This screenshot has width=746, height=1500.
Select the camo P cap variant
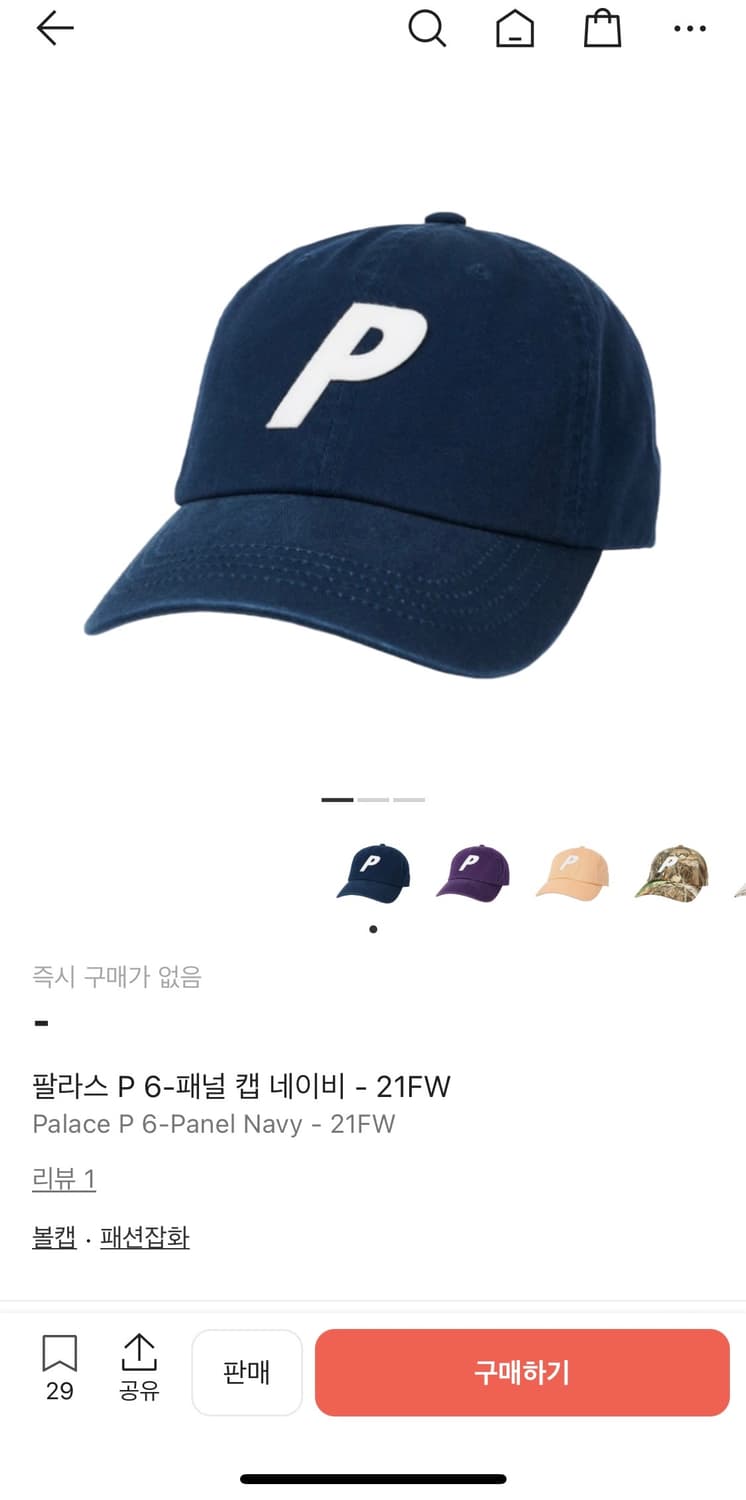coord(672,872)
